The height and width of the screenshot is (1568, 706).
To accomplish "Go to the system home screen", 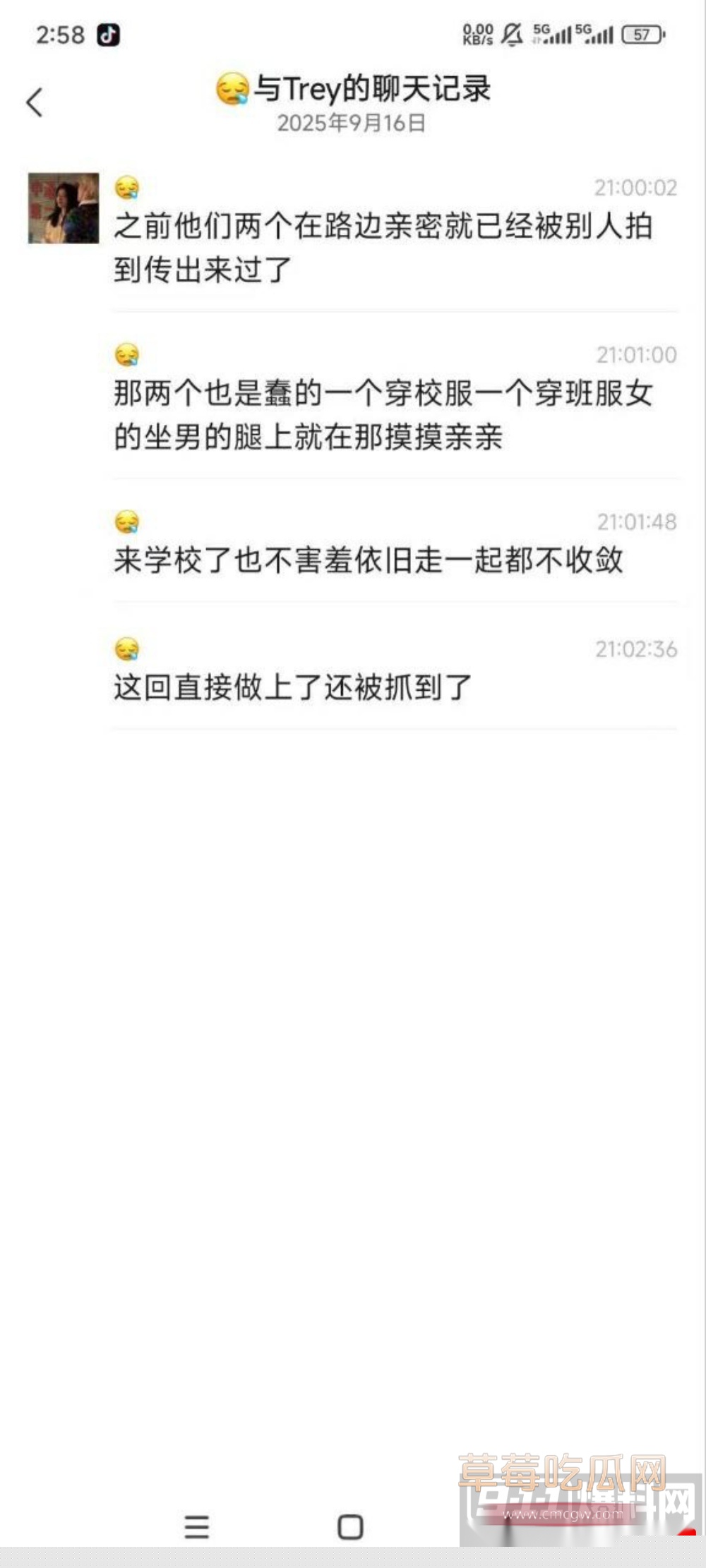I will (x=350, y=1527).
